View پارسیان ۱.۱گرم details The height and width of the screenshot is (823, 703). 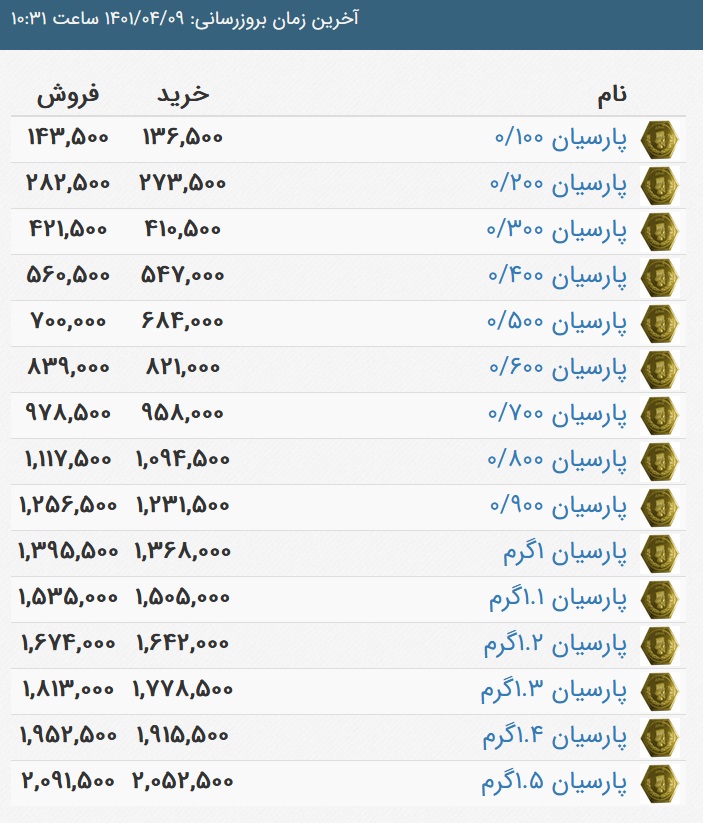pos(558,599)
